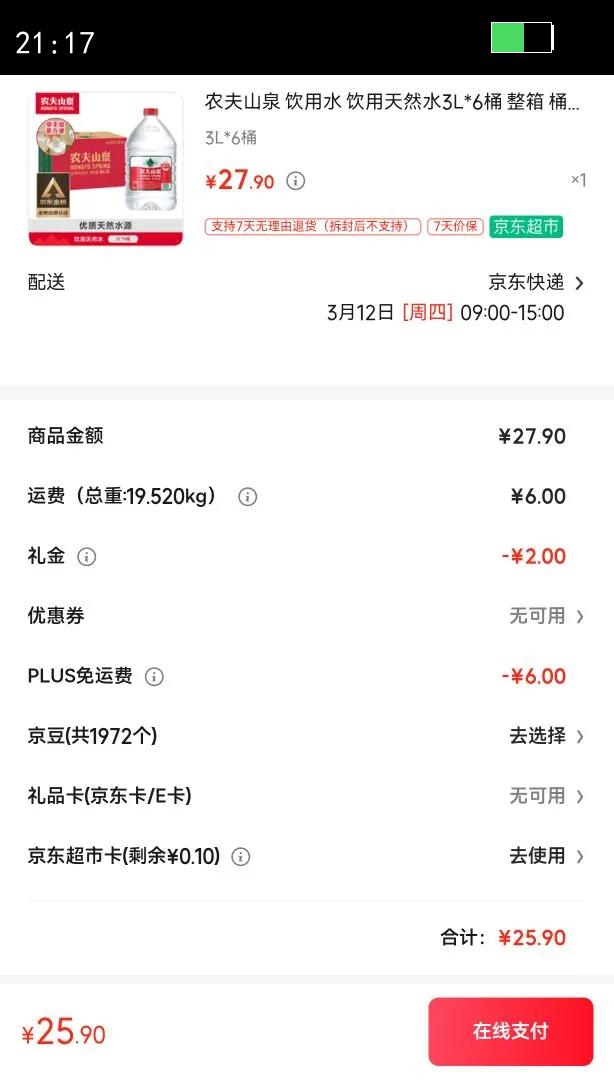614x1080 pixels.
Task: Show price info next to ¥27.90
Action: pos(295,181)
